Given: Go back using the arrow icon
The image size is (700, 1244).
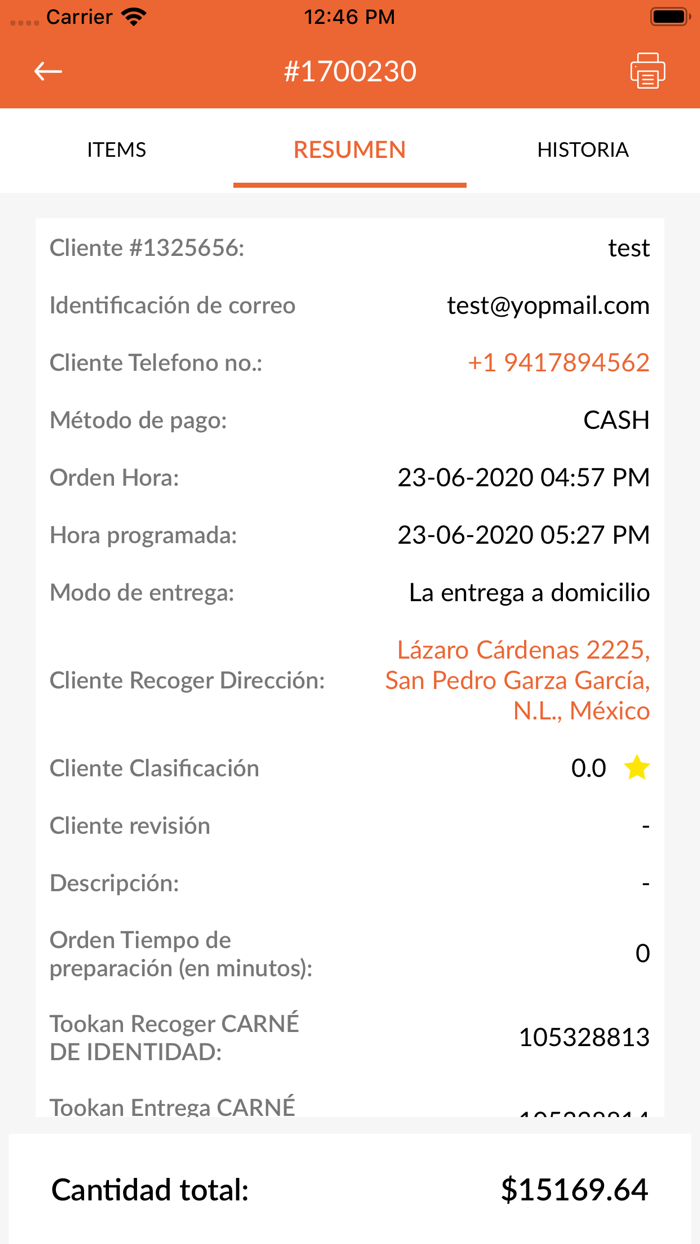Looking at the screenshot, I should click(48, 71).
